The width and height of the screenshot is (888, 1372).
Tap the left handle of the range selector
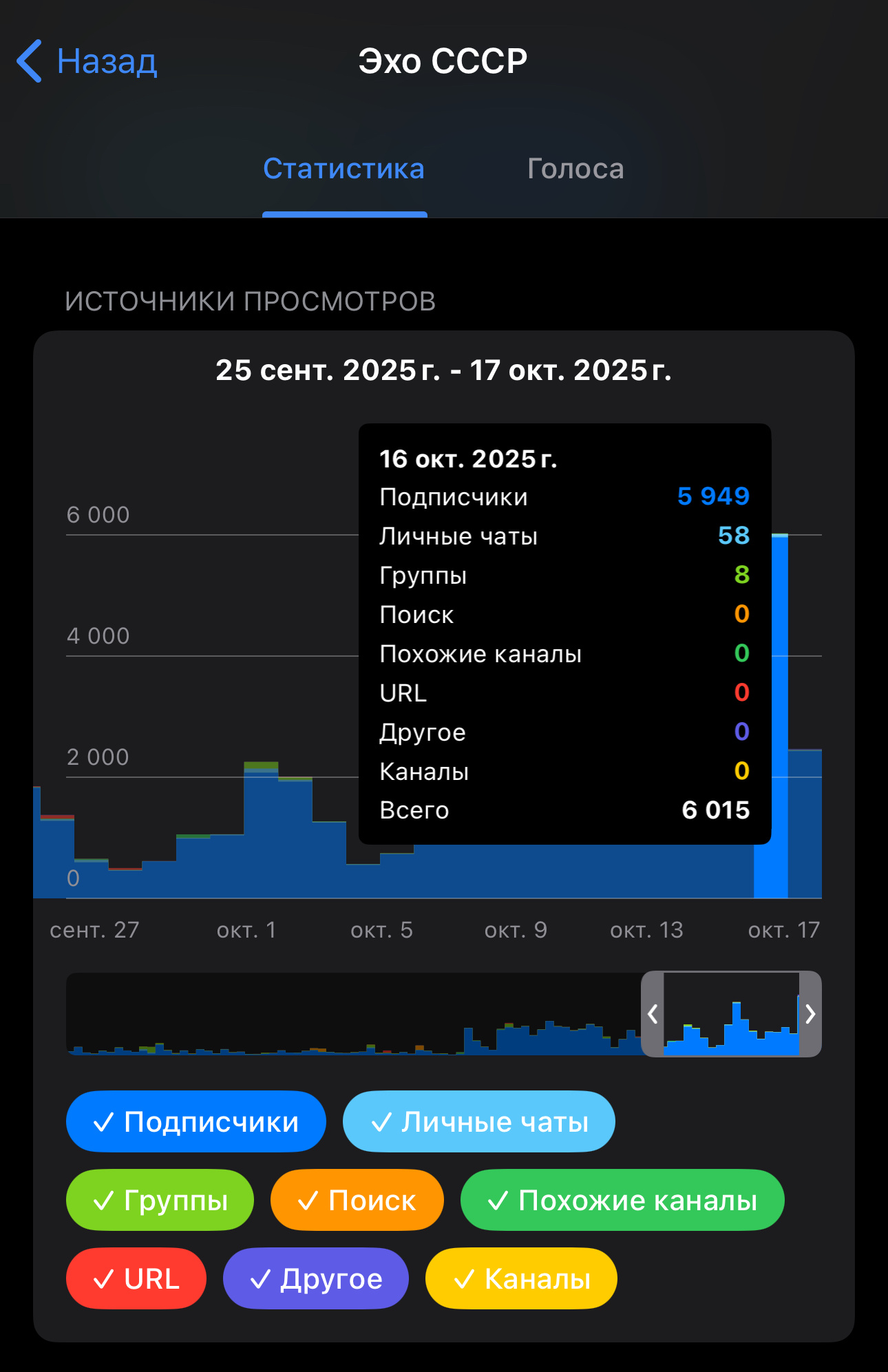coord(653,1013)
